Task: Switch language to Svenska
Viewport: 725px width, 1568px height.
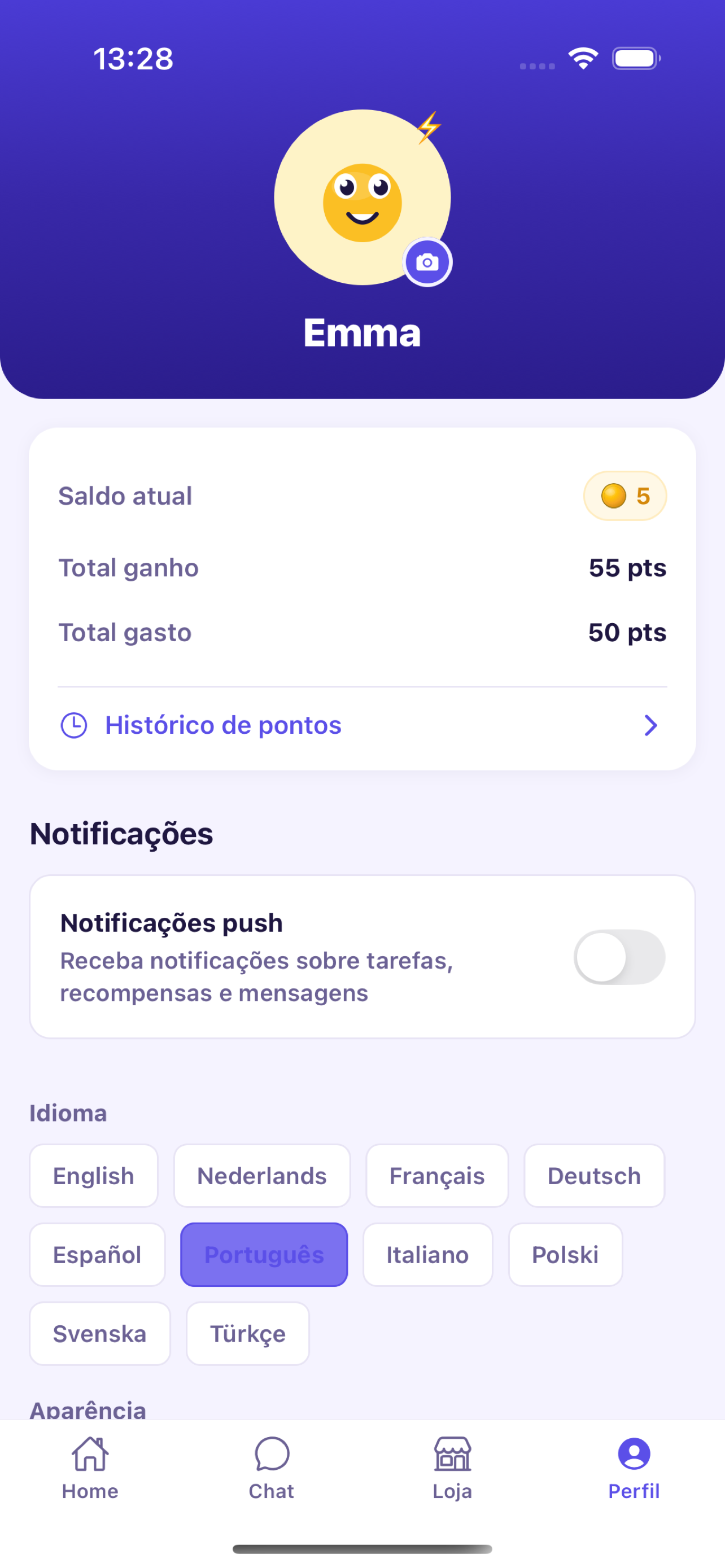Action: (100, 1334)
